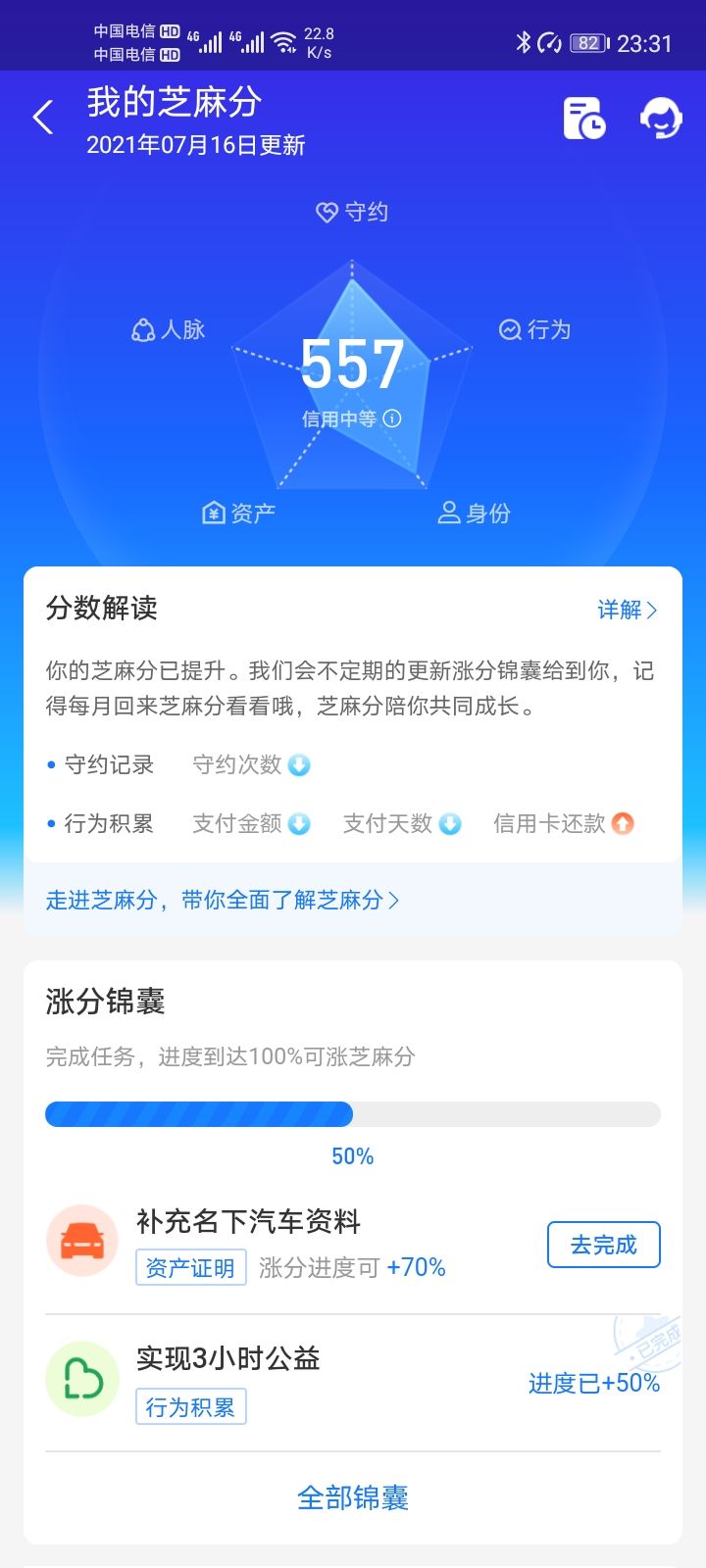Tap the green charity icon for 实现3小时公益

(82, 1378)
